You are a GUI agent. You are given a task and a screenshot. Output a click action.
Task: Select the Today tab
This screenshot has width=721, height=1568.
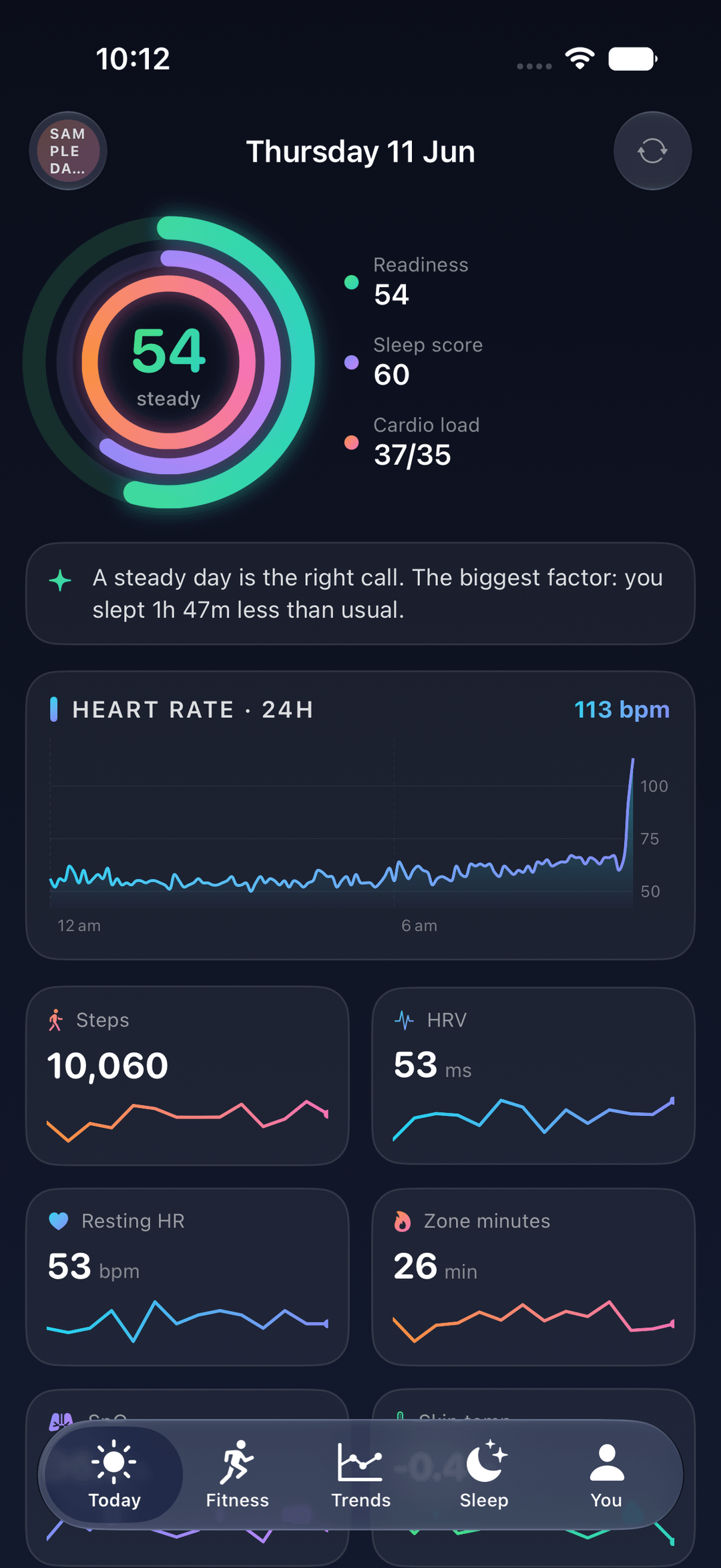pos(114,1475)
